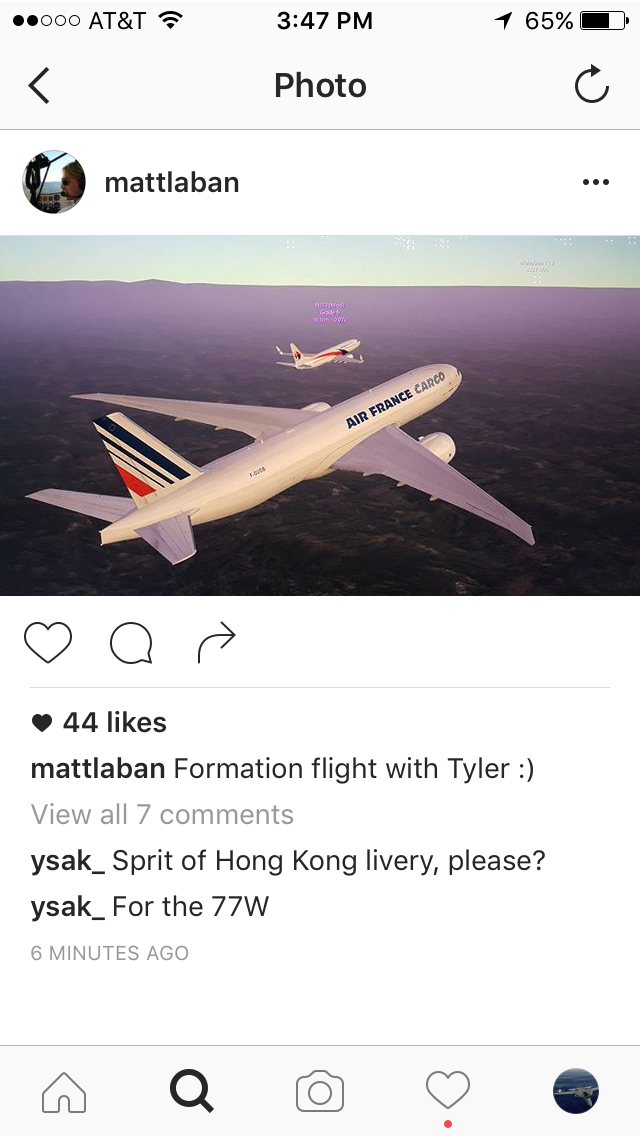Open the Search tab
The height and width of the screenshot is (1136, 640).
(192, 1091)
